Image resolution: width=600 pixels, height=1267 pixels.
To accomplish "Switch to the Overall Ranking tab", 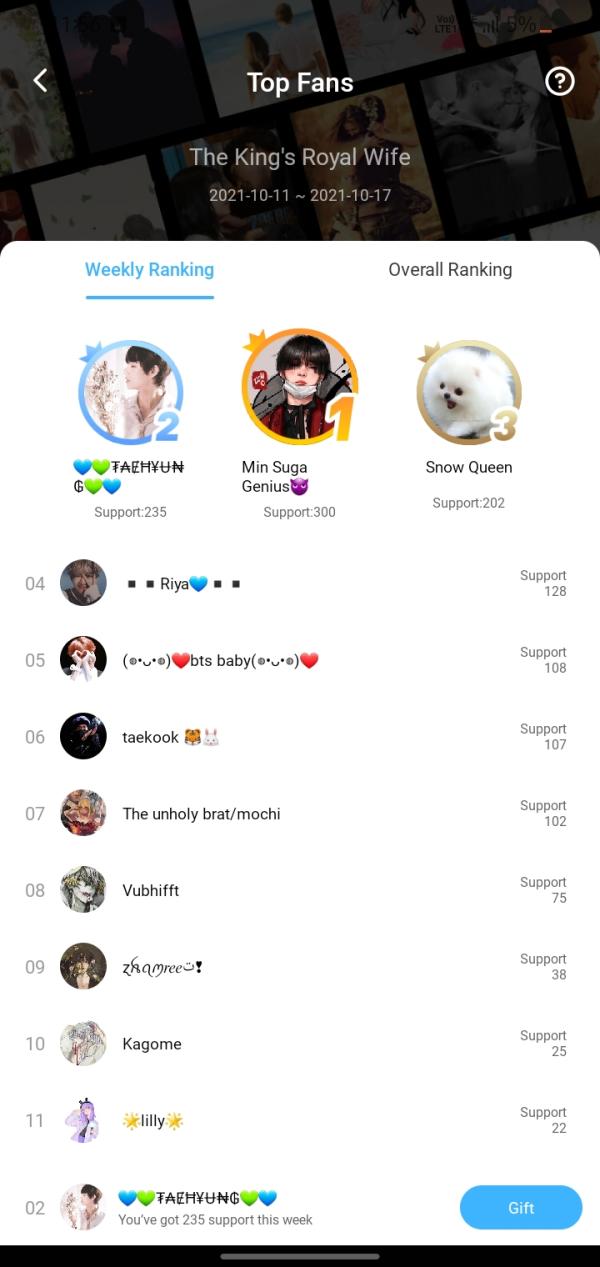I will coord(450,269).
